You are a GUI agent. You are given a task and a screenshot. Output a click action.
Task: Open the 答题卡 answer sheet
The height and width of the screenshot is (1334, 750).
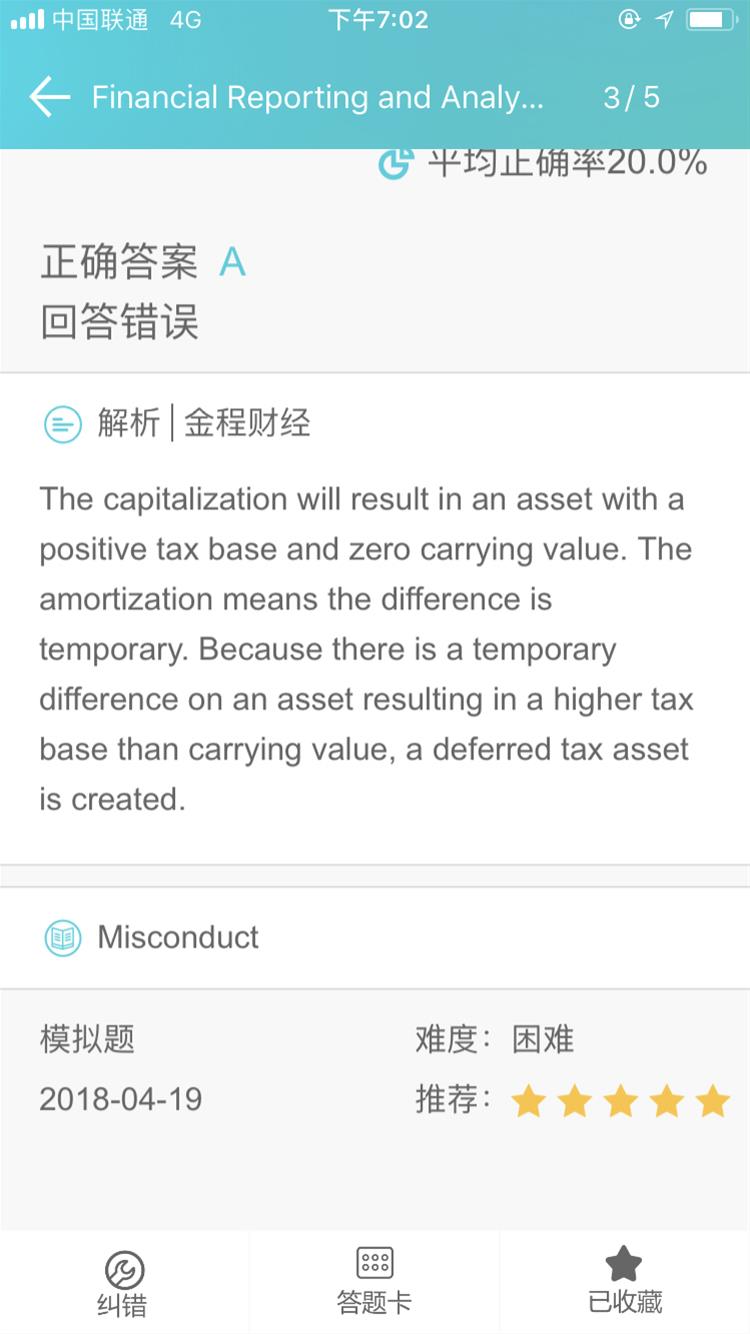(374, 1282)
